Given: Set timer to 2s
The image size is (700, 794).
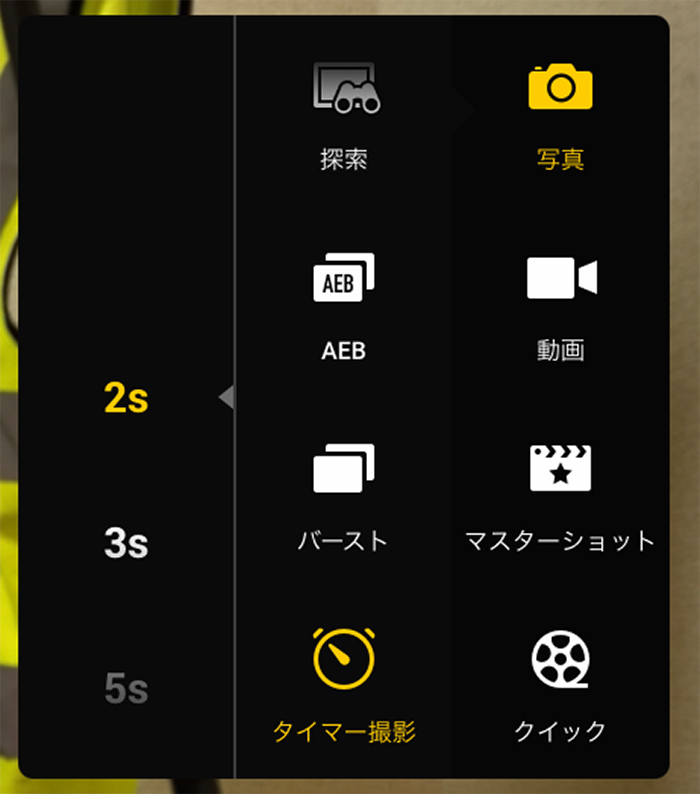Looking at the screenshot, I should coord(126,399).
